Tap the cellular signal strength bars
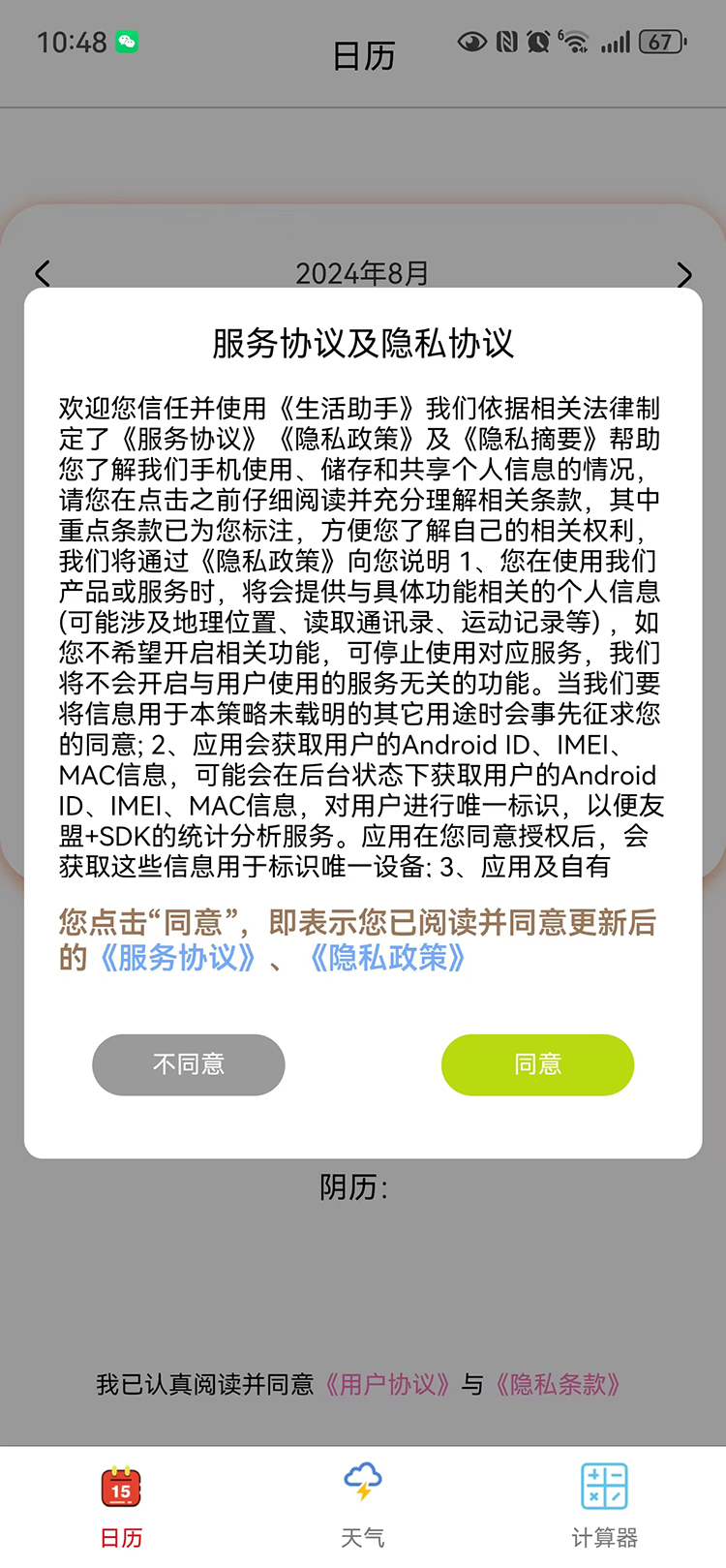The height and width of the screenshot is (1568, 726). click(614, 42)
